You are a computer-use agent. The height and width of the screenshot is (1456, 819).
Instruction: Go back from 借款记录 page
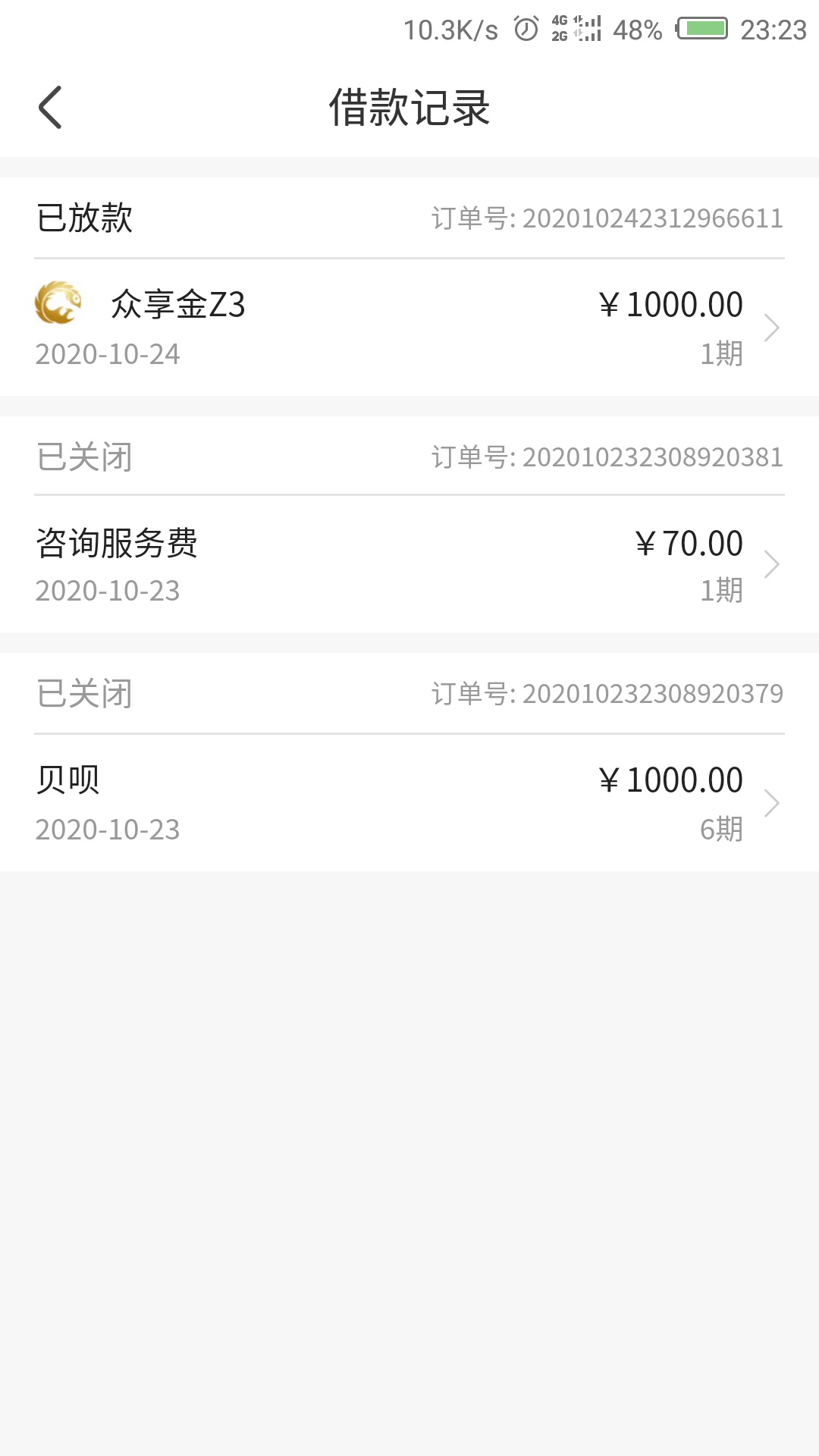[x=50, y=107]
